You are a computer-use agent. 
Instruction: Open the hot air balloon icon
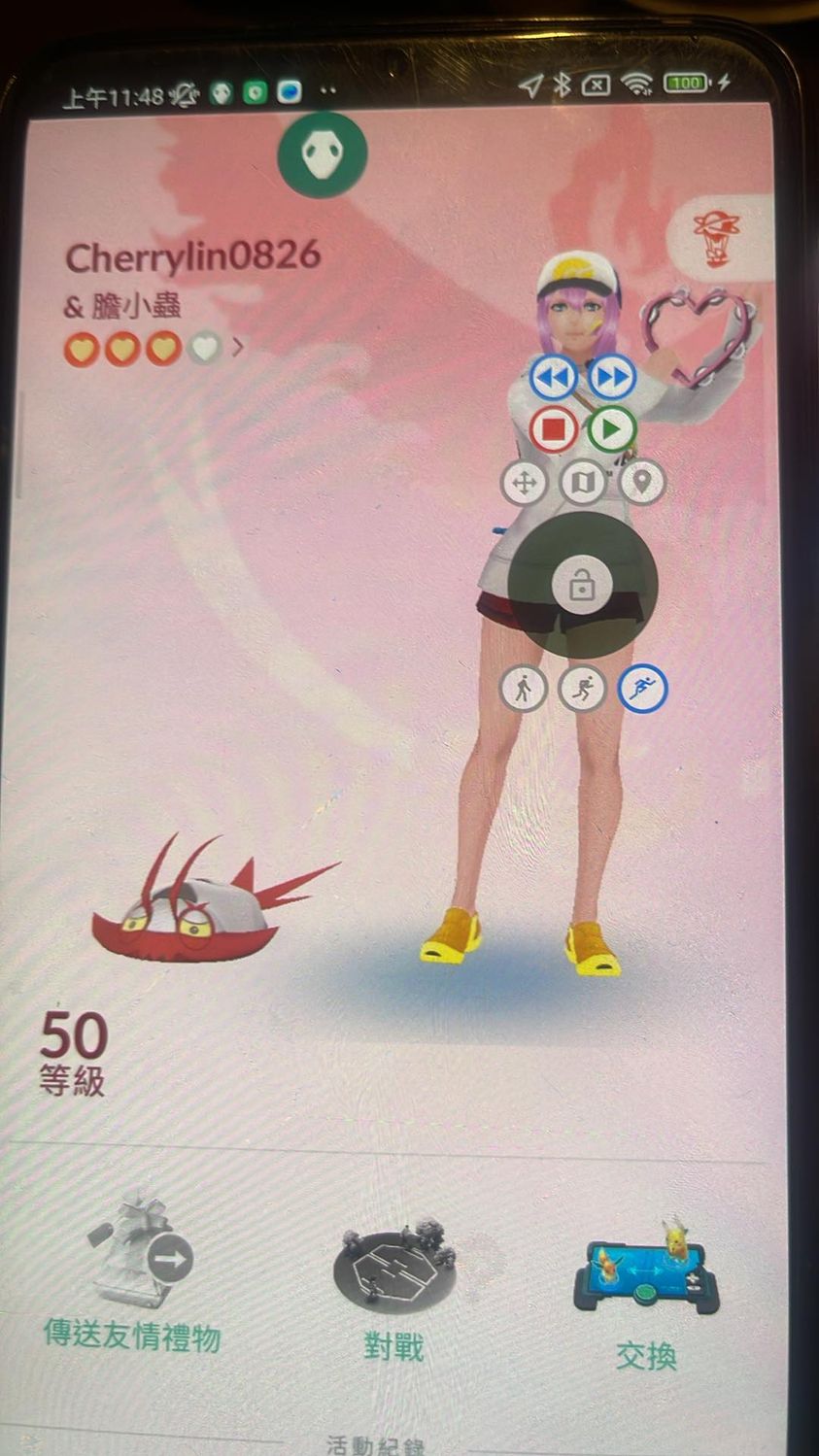point(717,236)
